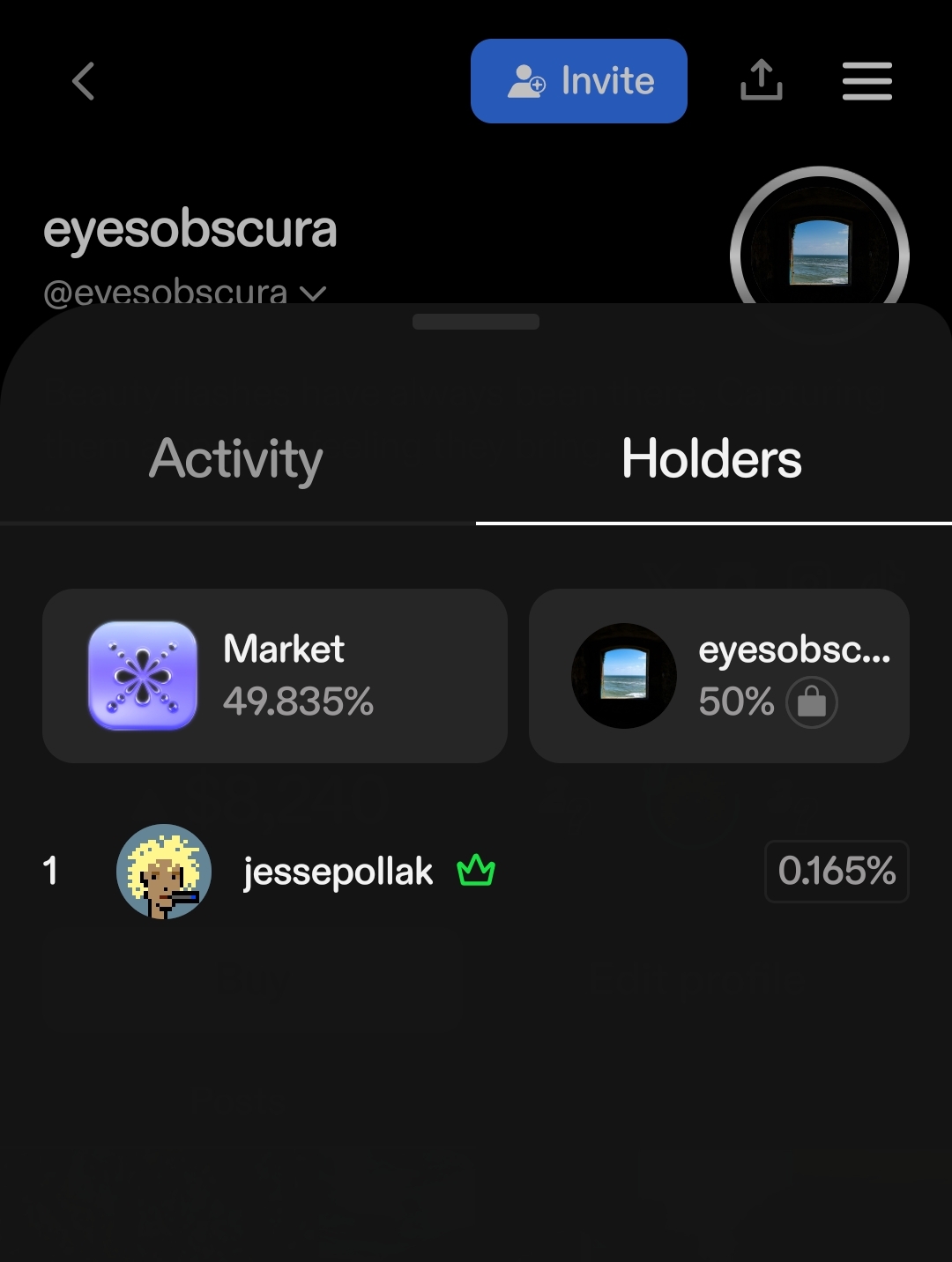
Task: Open the hamburger menu
Action: point(866,81)
